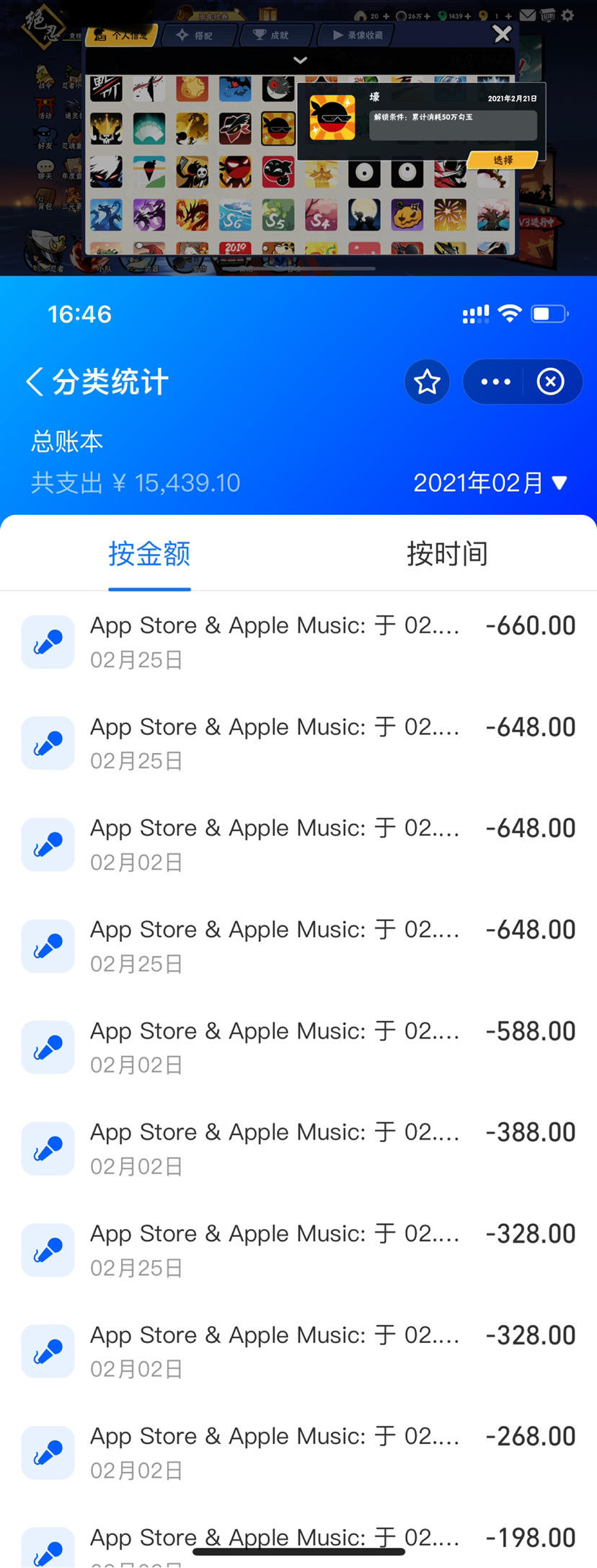View the -588.00 App Store record

click(298, 1047)
